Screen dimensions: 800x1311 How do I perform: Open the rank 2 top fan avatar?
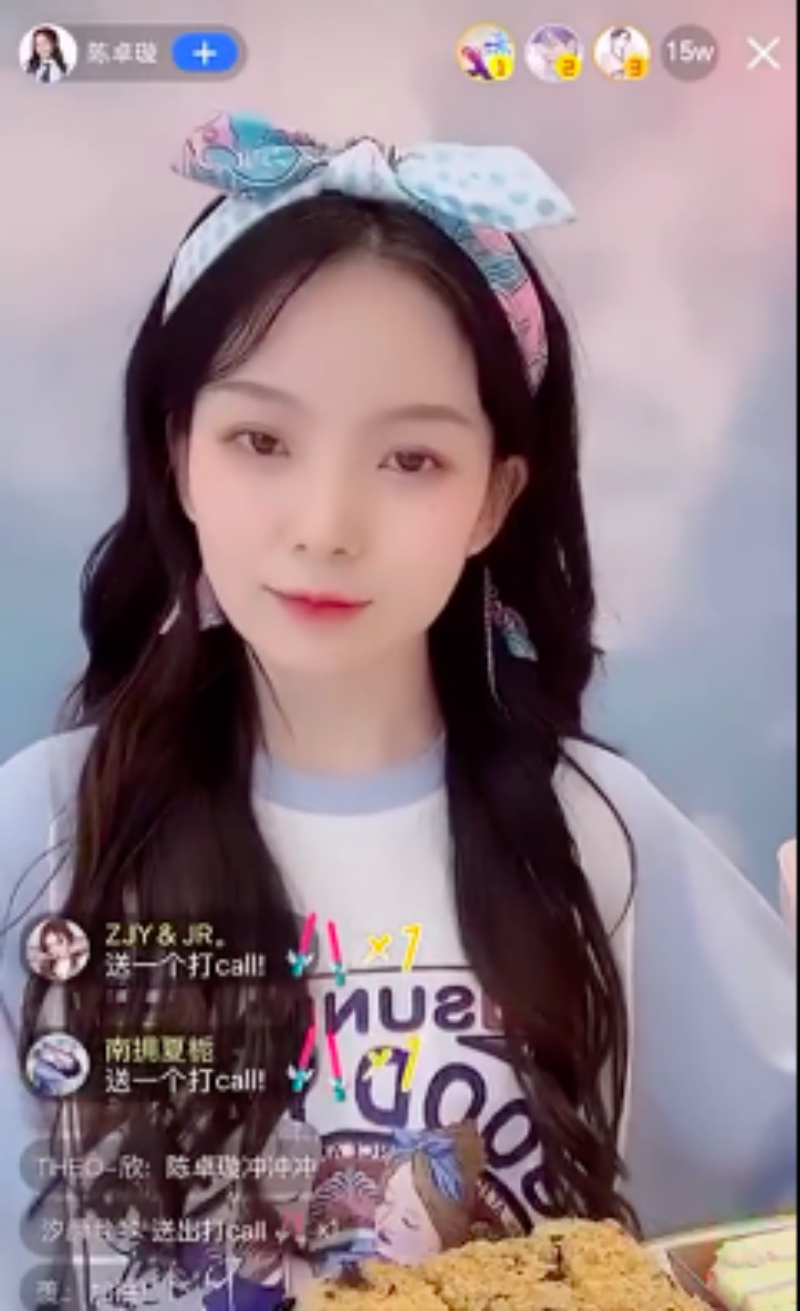[x=554, y=52]
